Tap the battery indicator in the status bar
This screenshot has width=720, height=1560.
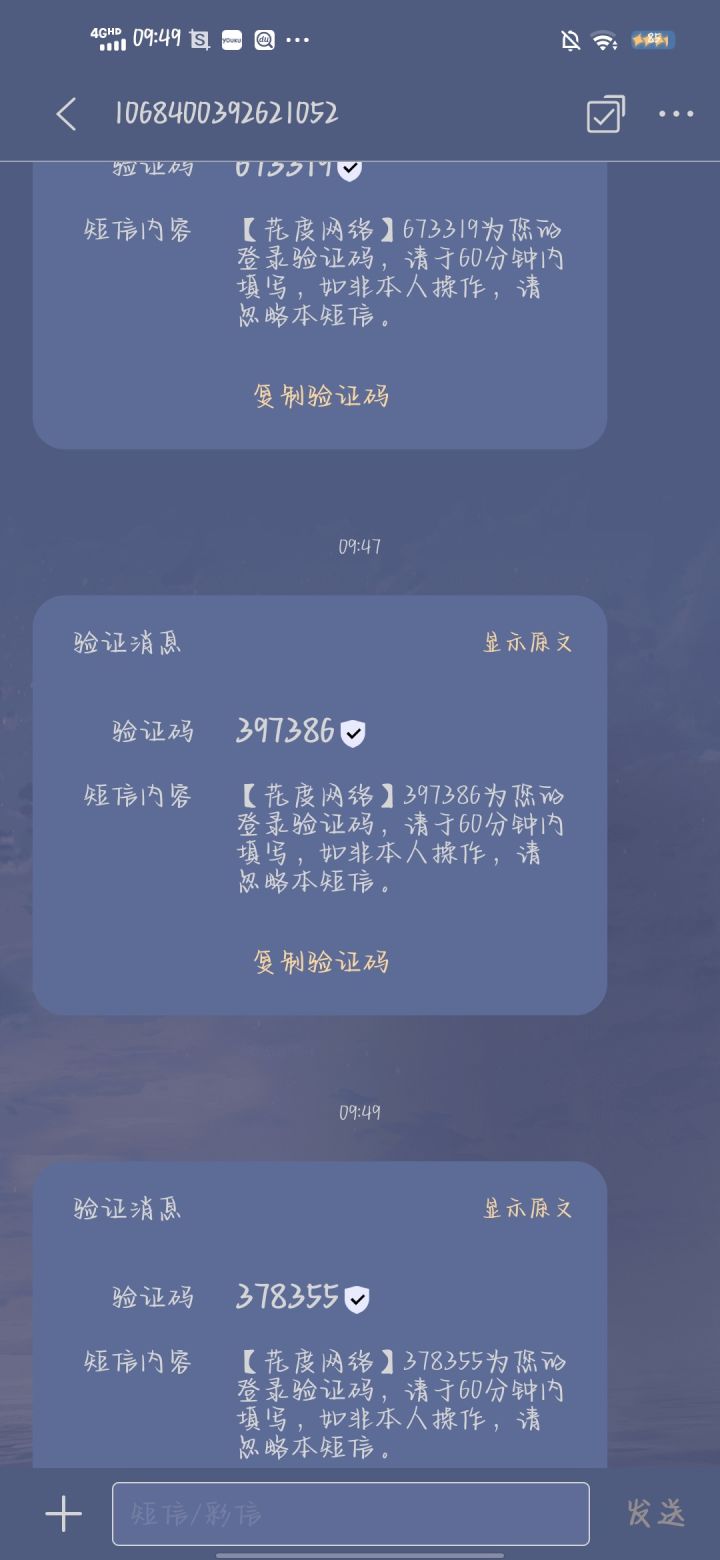(x=651, y=40)
